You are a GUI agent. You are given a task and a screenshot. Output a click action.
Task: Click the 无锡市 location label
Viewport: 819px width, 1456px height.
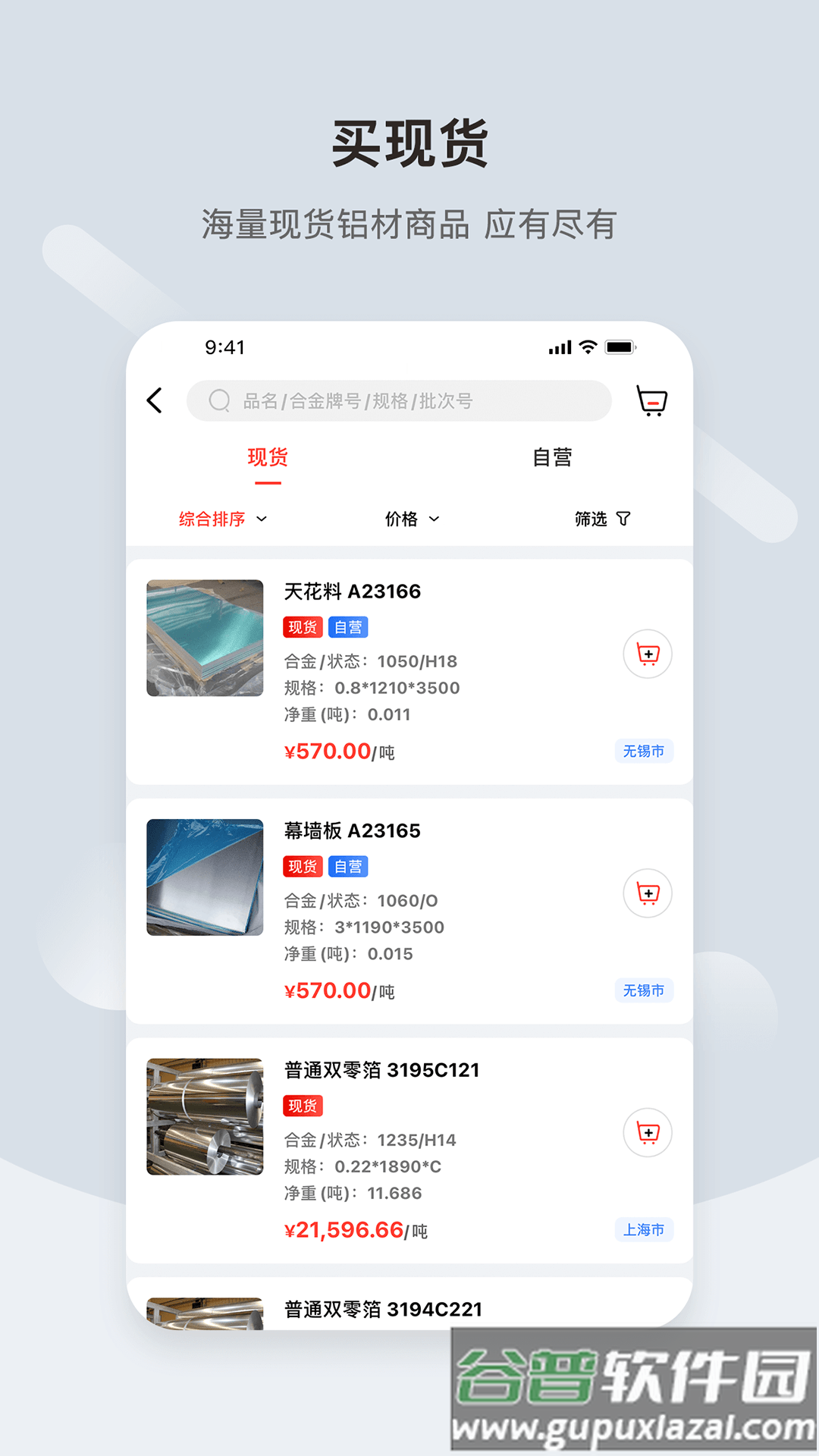pyautogui.click(x=644, y=751)
